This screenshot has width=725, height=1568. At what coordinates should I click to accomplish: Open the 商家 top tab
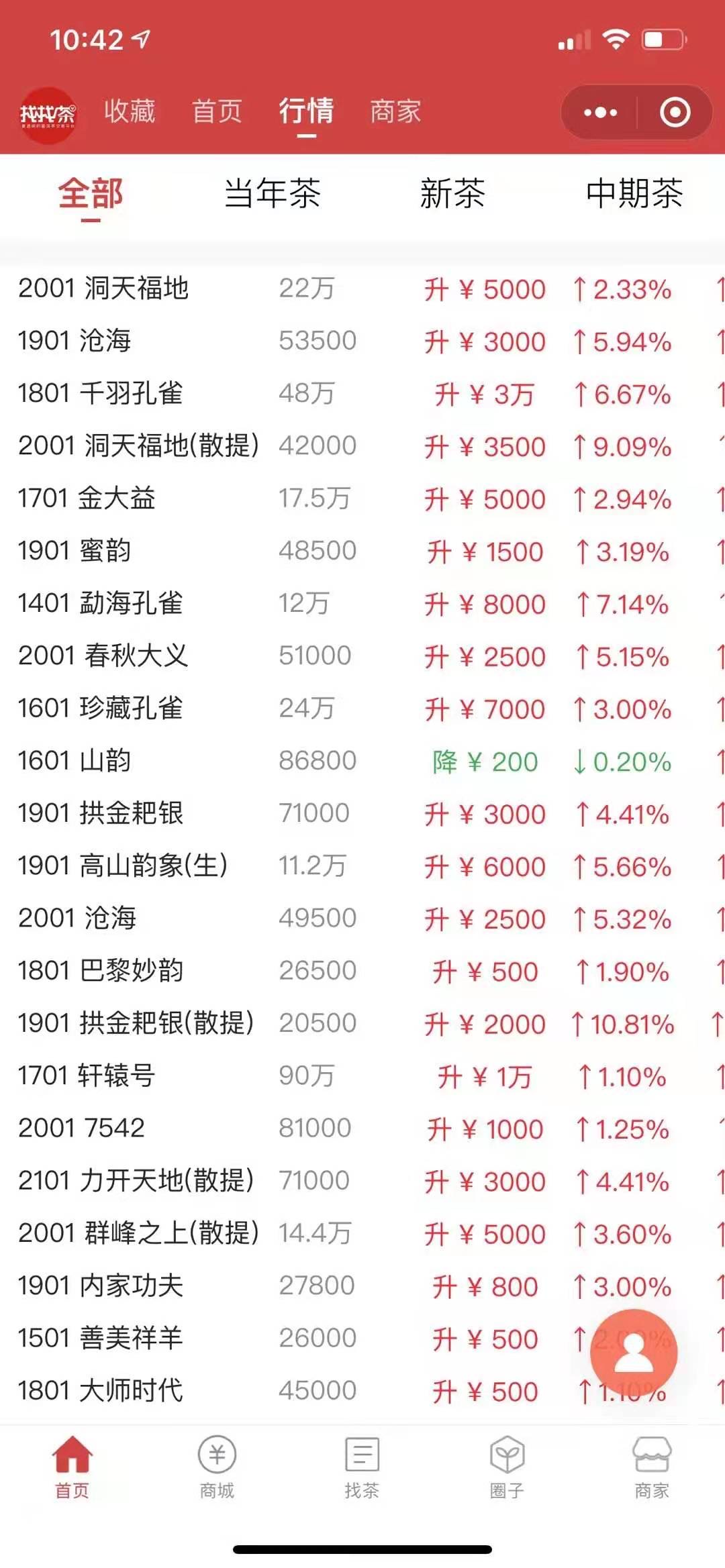coord(395,111)
